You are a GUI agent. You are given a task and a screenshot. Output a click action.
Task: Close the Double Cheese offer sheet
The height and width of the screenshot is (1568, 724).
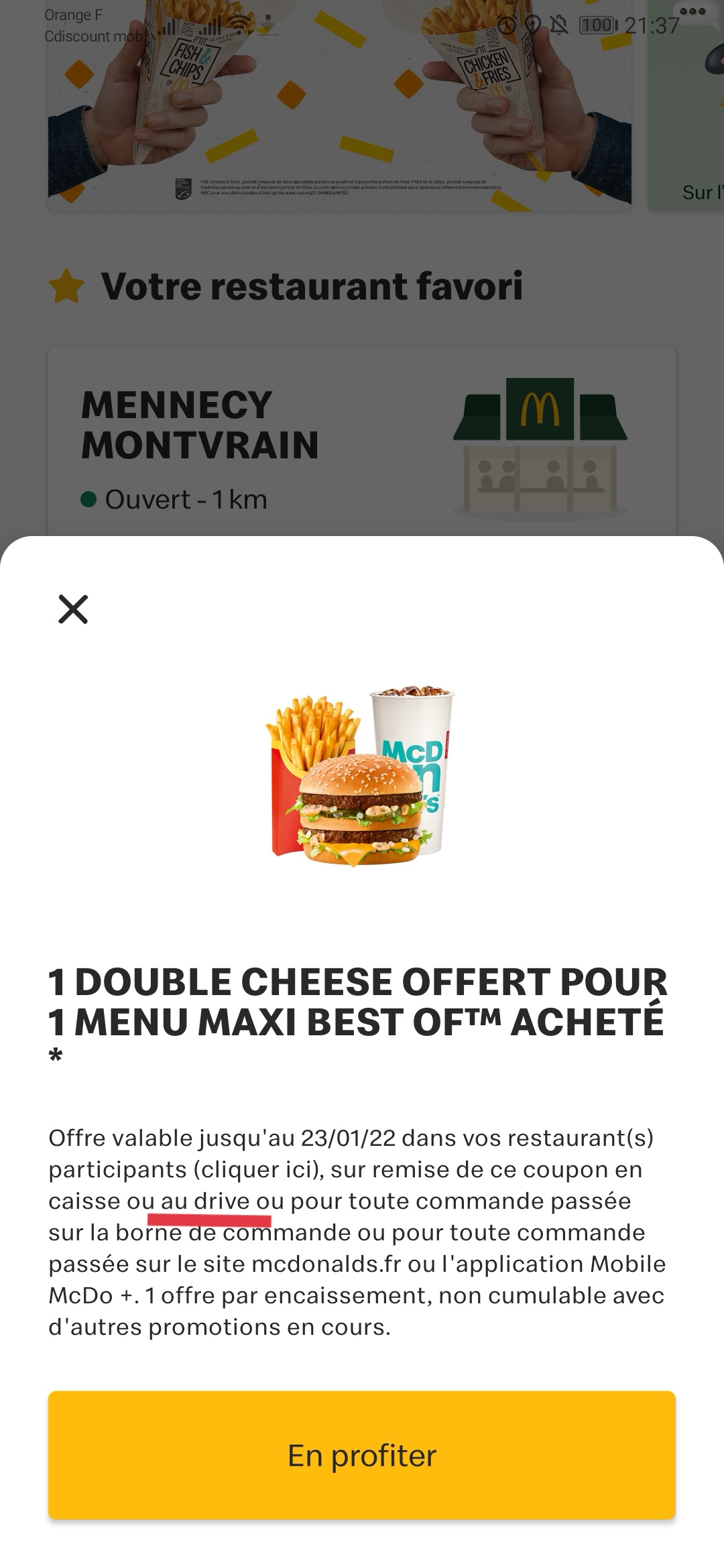[x=73, y=609]
